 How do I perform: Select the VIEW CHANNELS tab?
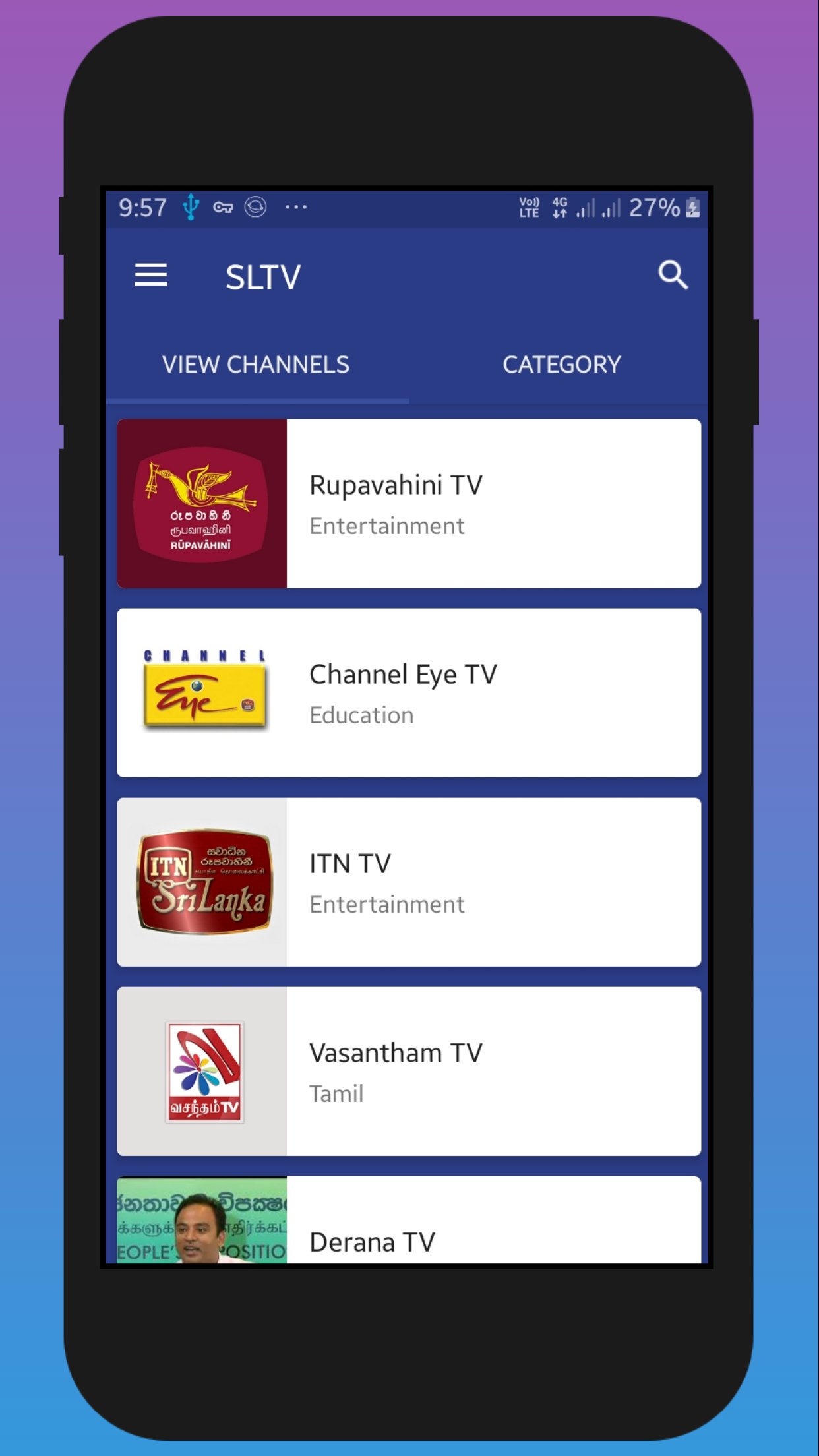point(257,363)
